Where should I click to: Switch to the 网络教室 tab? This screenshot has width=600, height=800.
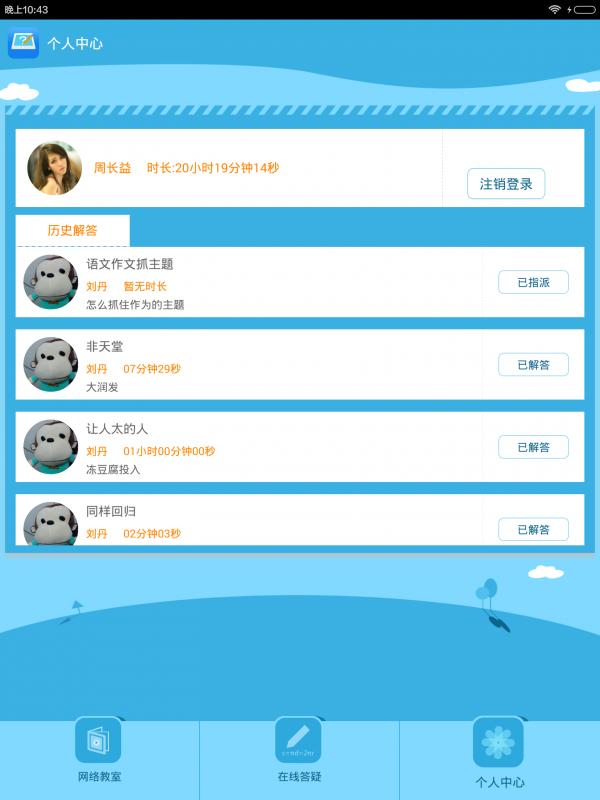99,752
